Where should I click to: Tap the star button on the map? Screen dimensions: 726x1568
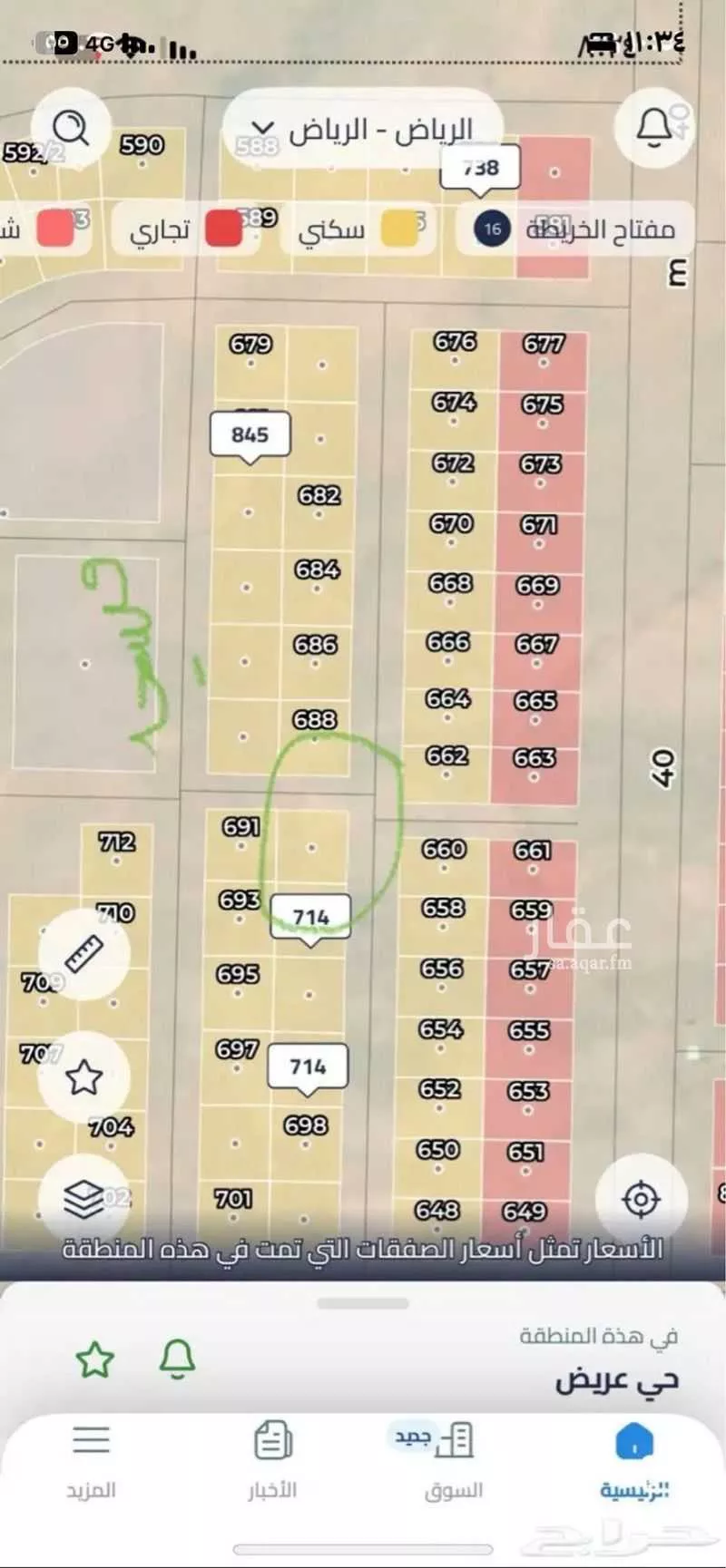pos(84,1077)
